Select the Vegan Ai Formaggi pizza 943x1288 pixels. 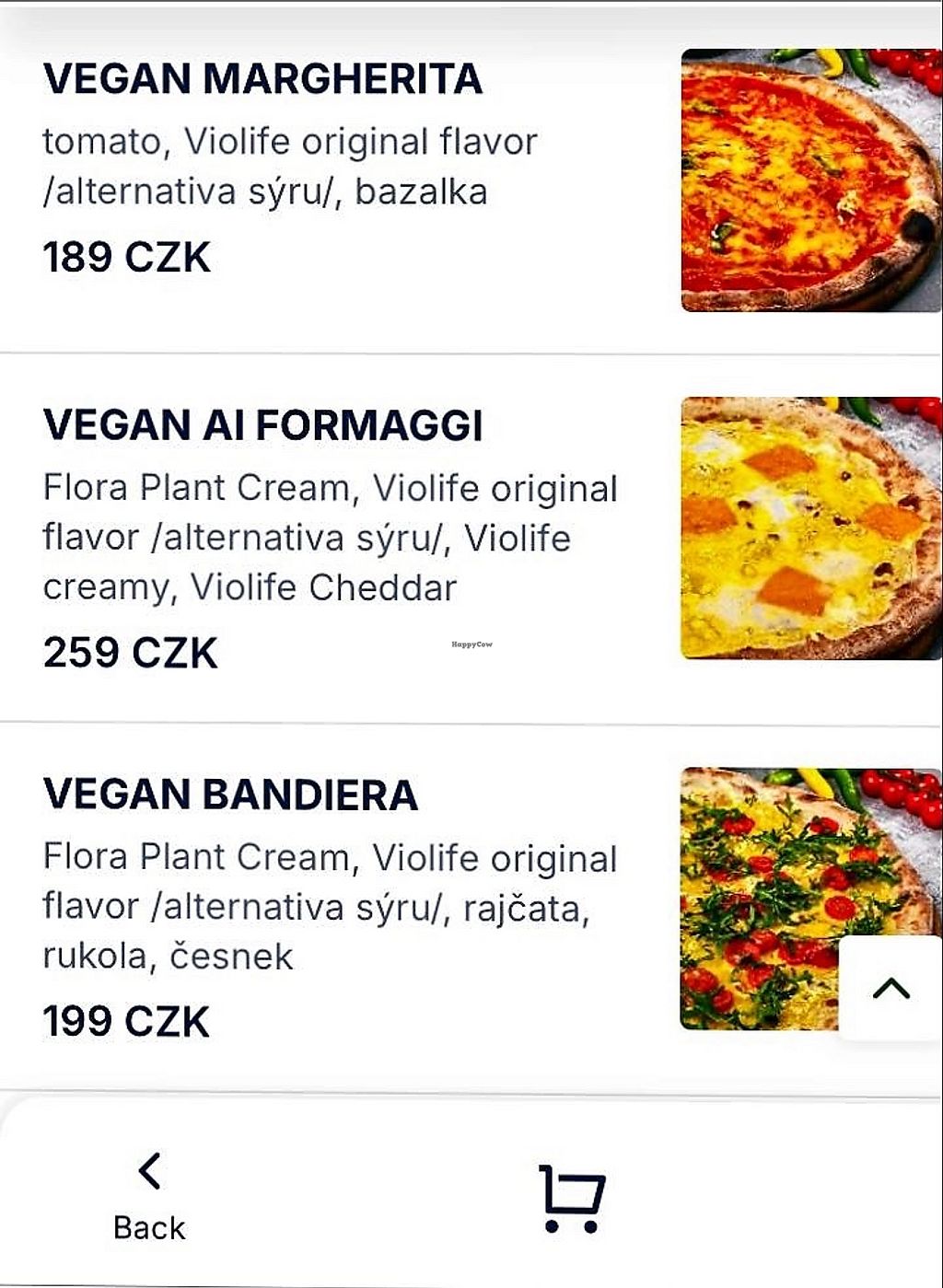263,426
